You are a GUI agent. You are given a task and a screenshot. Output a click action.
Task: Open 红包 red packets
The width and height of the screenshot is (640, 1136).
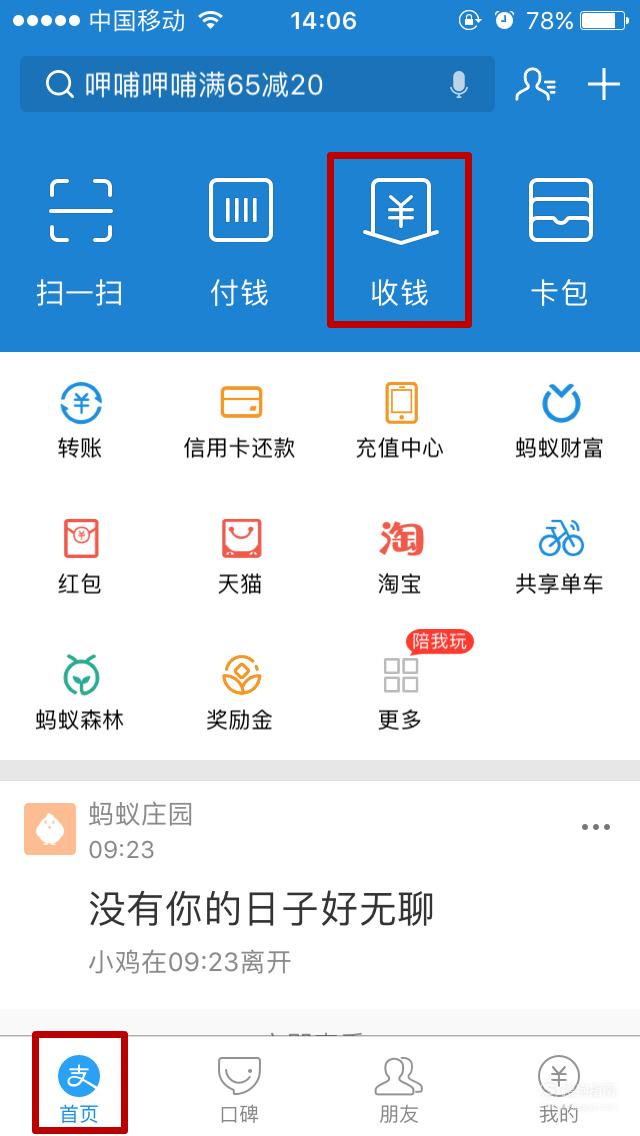click(x=80, y=556)
